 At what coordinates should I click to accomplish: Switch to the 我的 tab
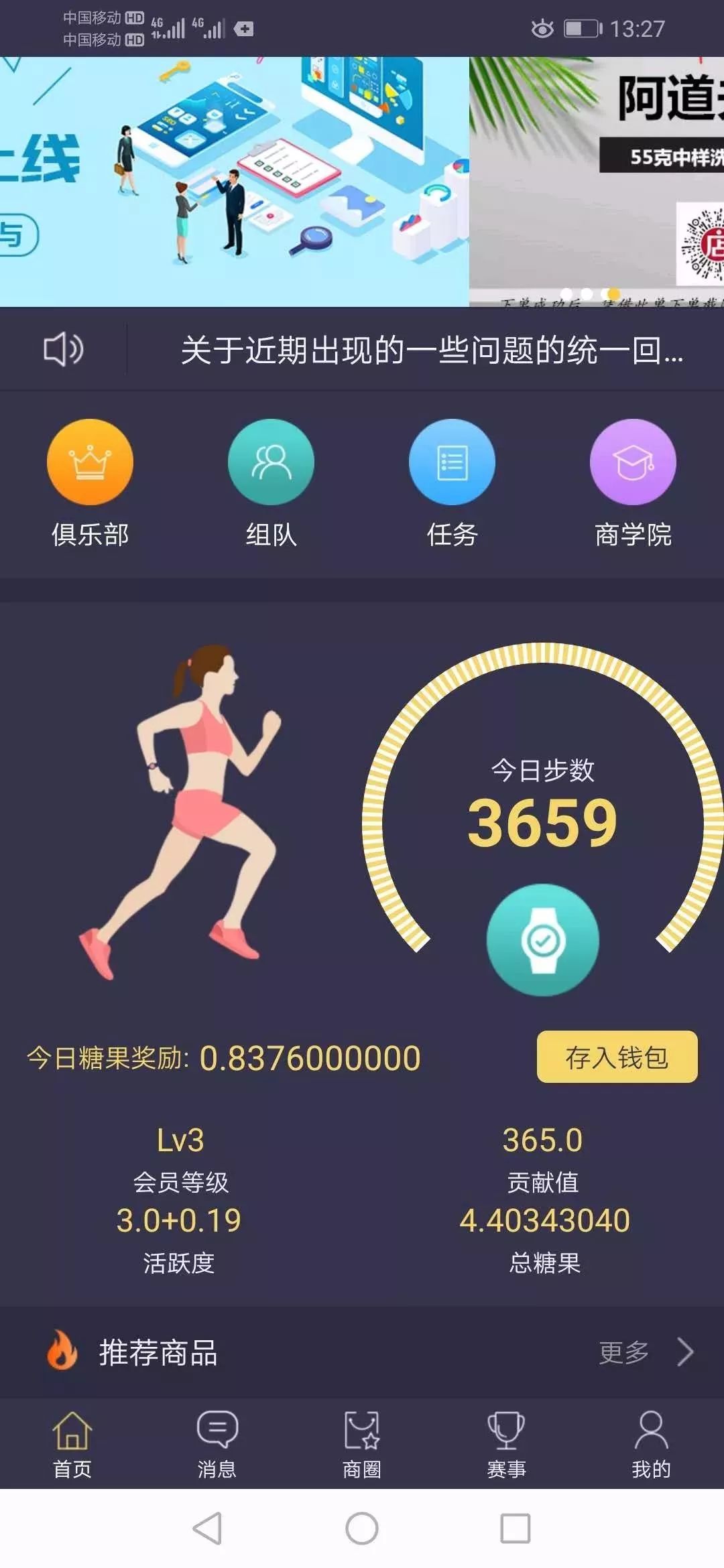[651, 1444]
